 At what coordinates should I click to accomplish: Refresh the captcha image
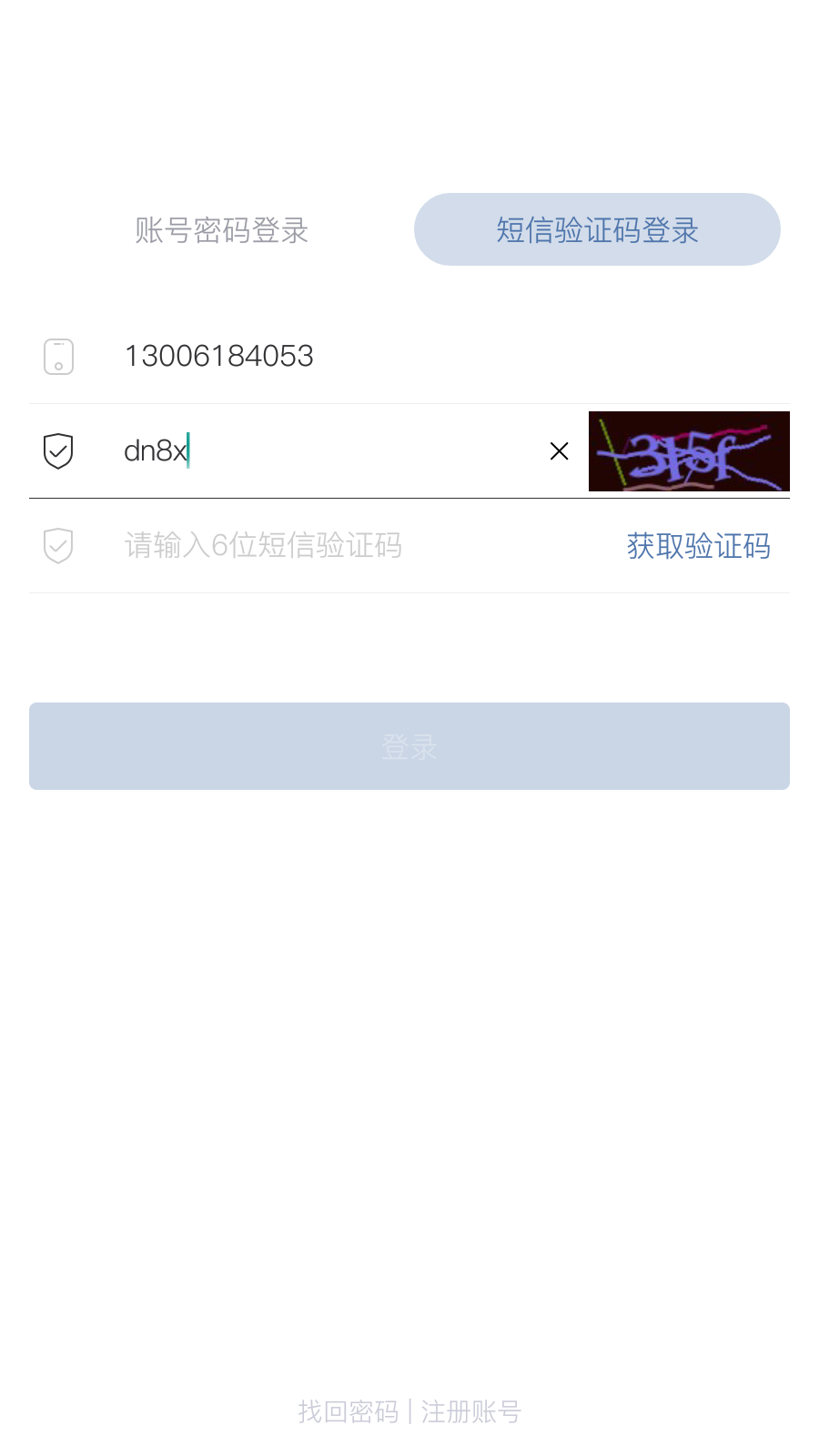689,451
